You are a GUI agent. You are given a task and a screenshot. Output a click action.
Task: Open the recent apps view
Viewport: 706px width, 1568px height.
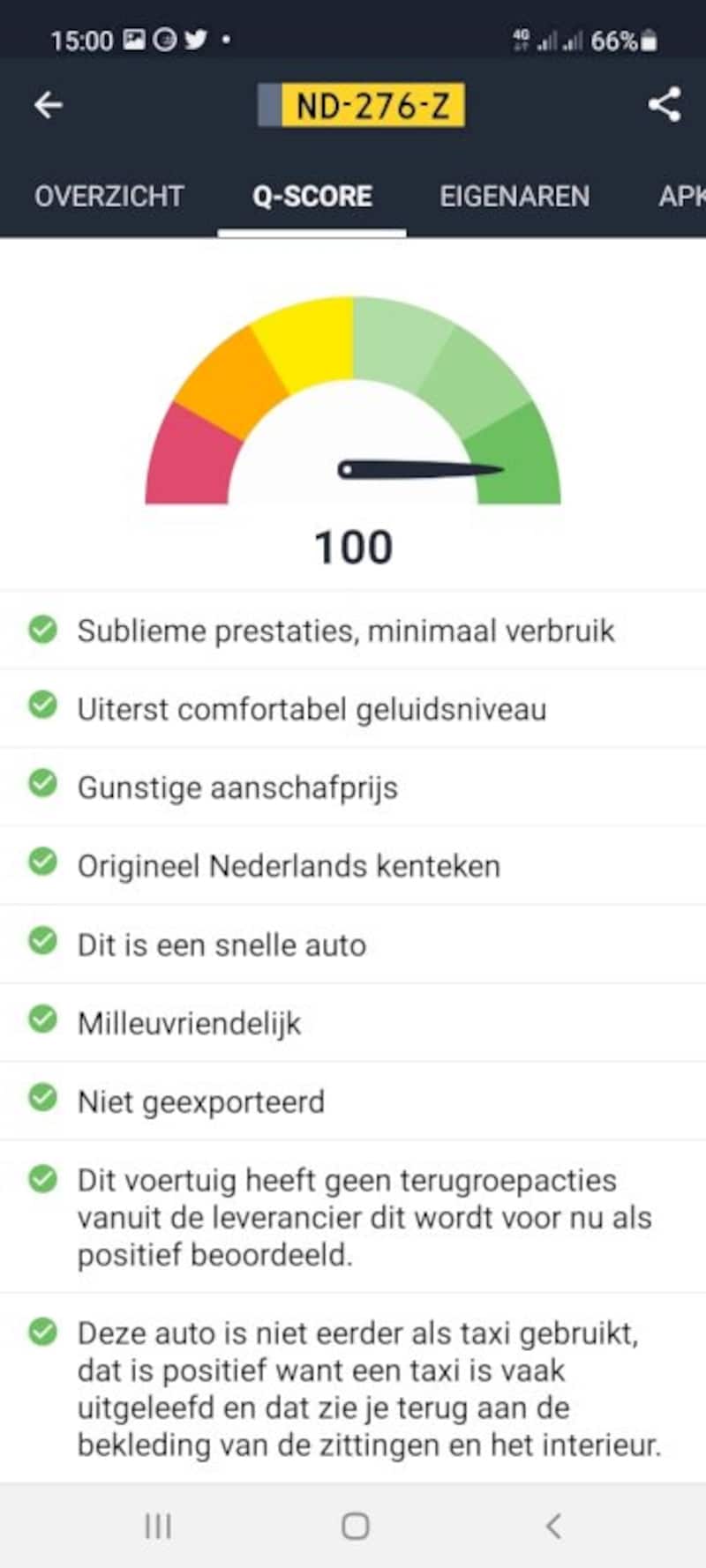point(158,1526)
